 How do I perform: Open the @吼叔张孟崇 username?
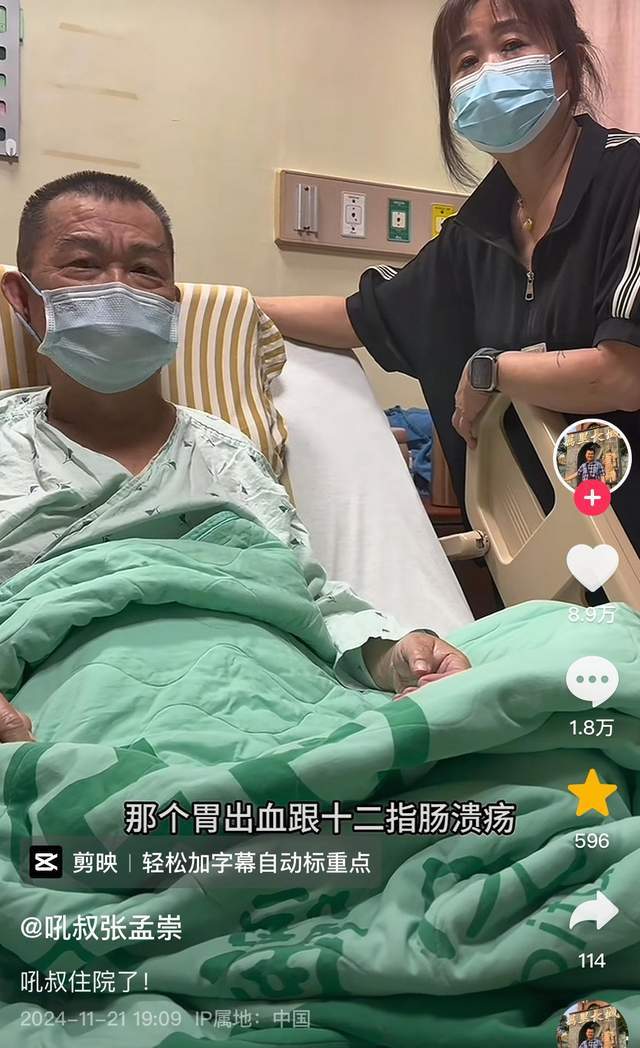[102, 927]
